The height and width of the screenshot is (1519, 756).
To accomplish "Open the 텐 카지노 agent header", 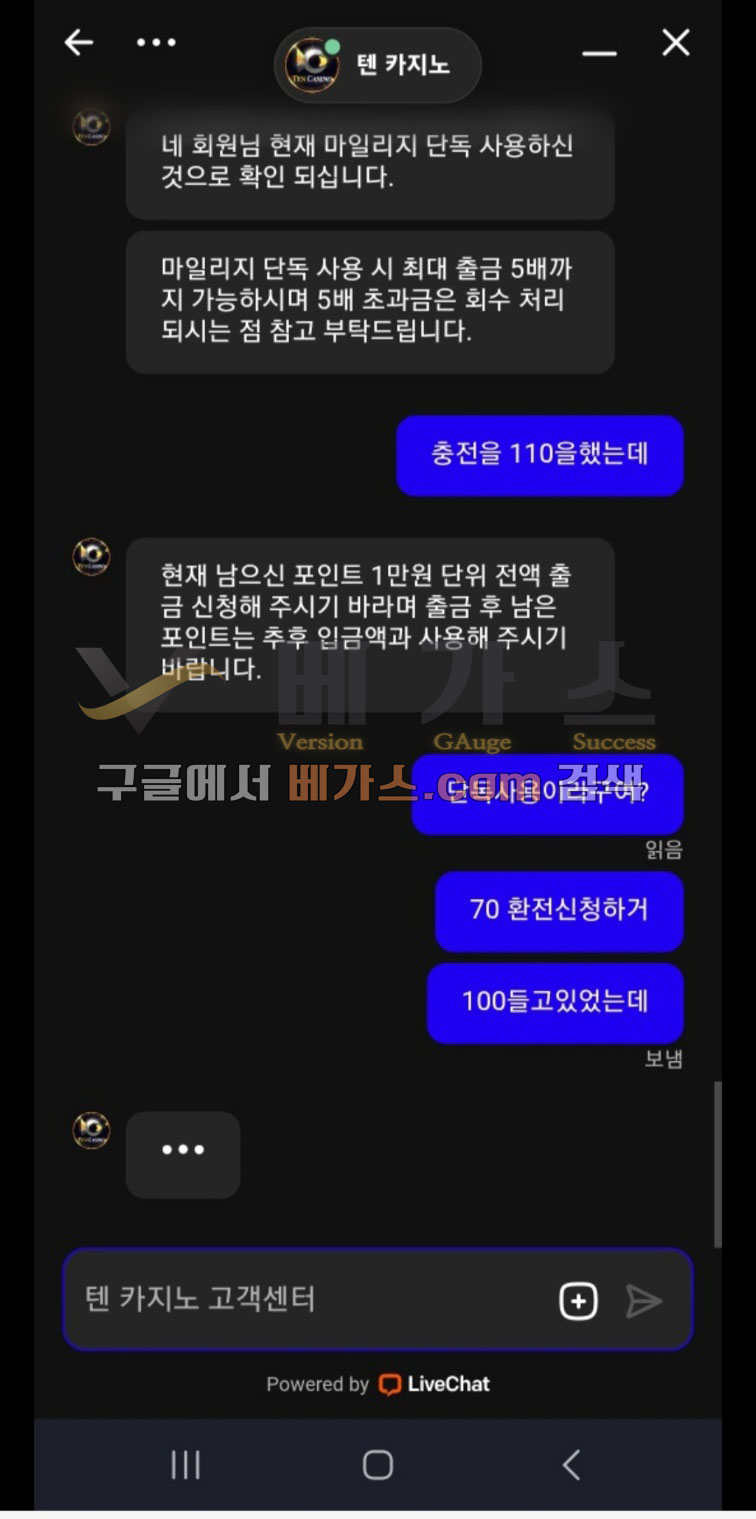I will [378, 65].
